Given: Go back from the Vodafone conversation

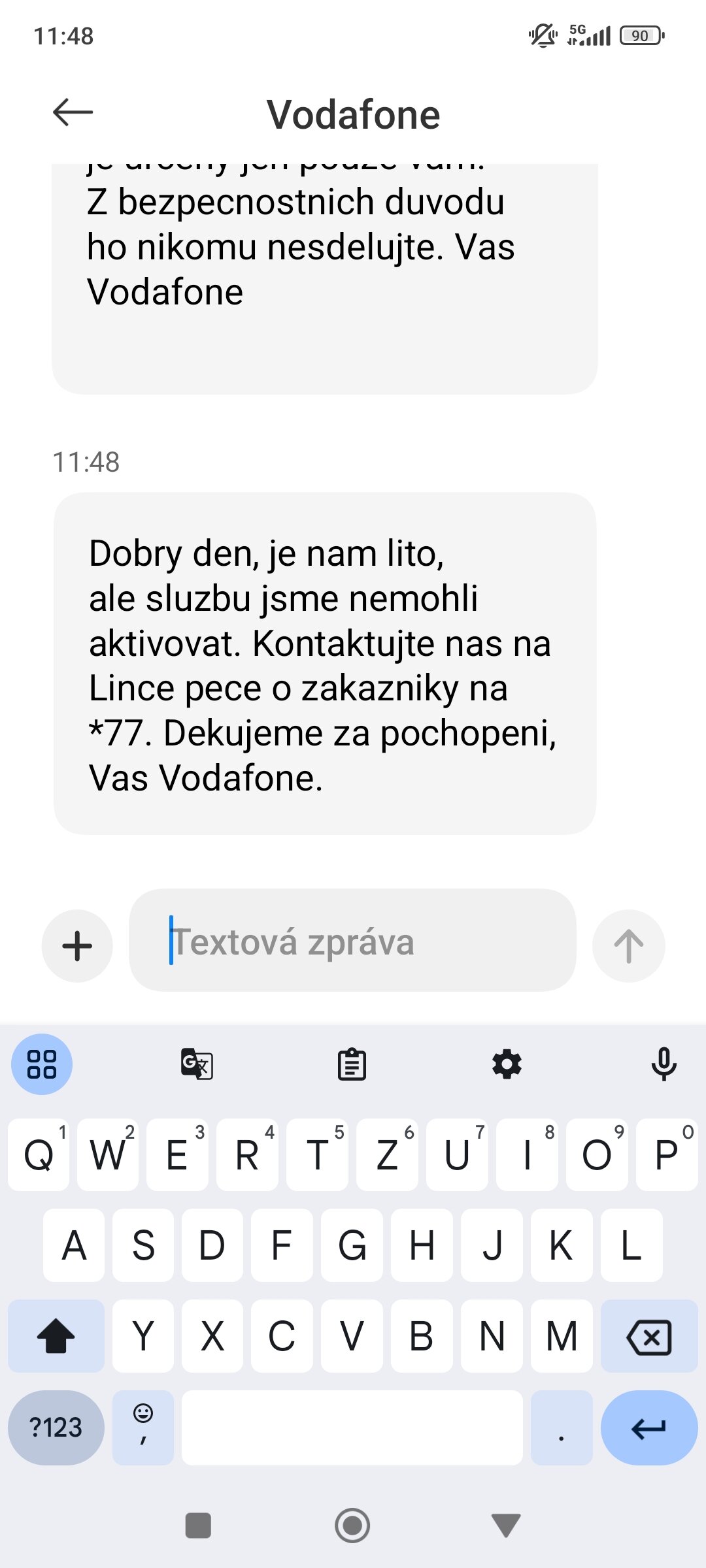Looking at the screenshot, I should (x=73, y=112).
